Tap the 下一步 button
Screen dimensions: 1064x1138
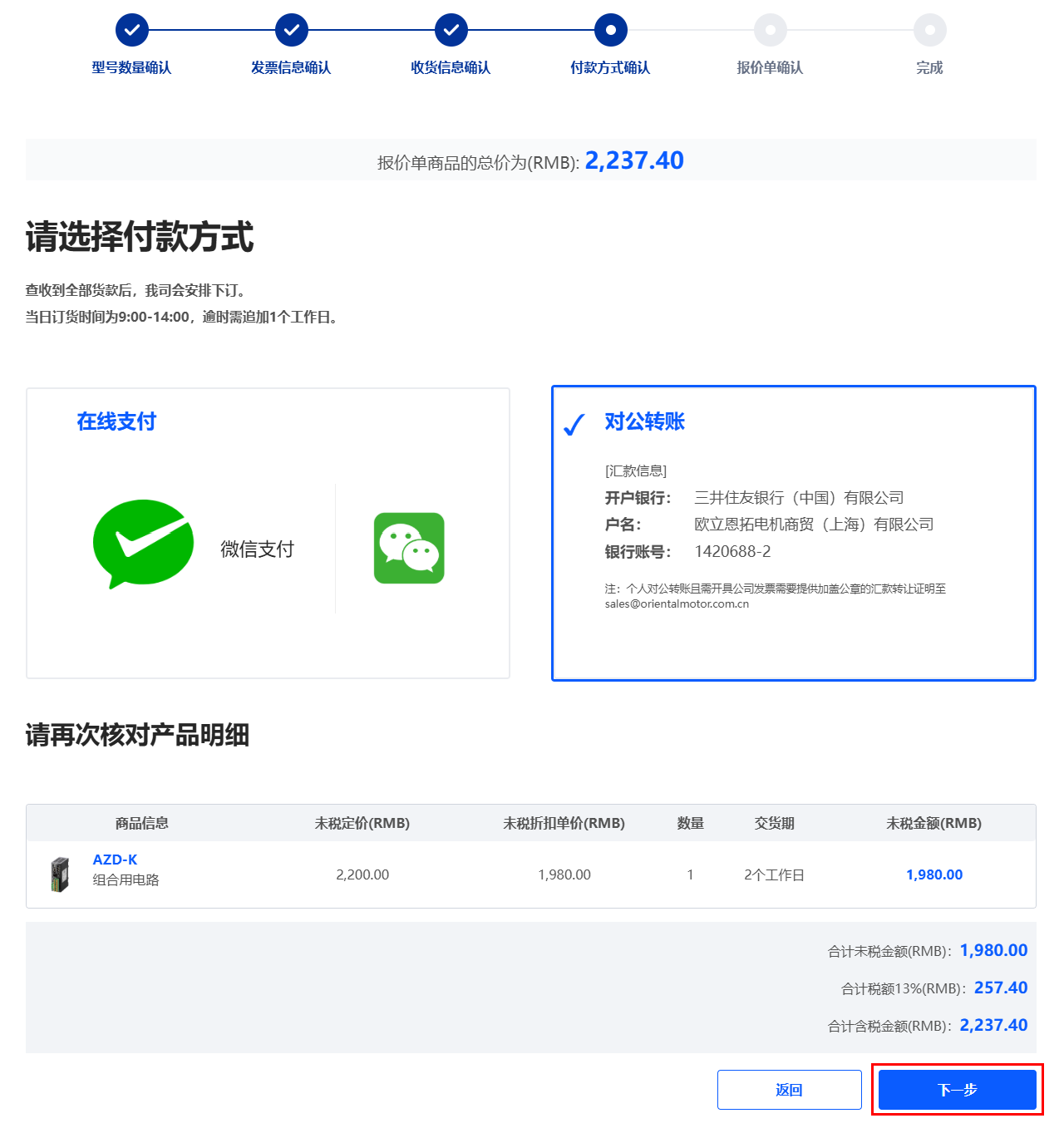(x=957, y=1090)
